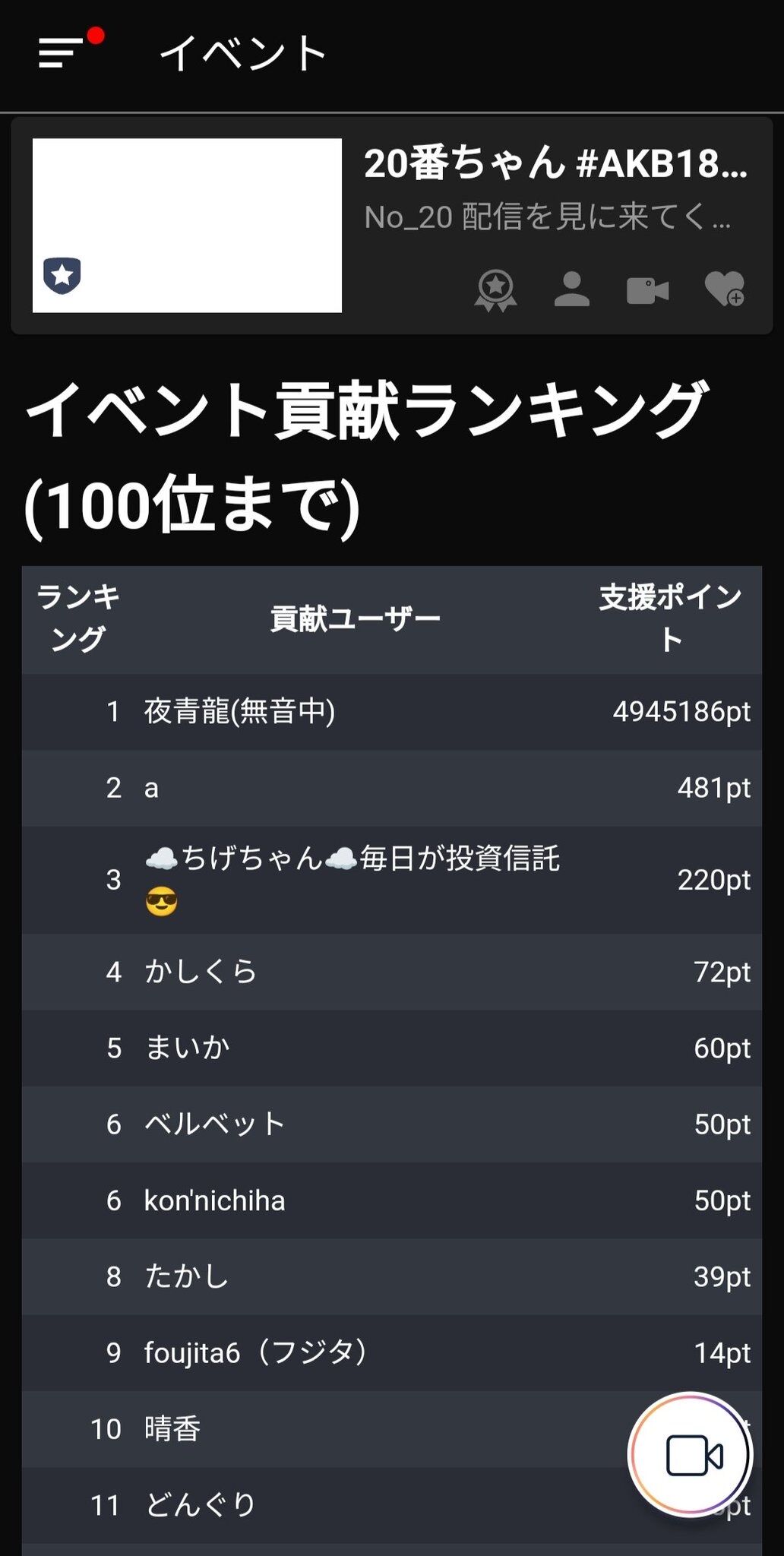Viewport: 784px width, 1556px height.
Task: Open the 20番ちゃん #AKB18 room title
Action: point(555,163)
